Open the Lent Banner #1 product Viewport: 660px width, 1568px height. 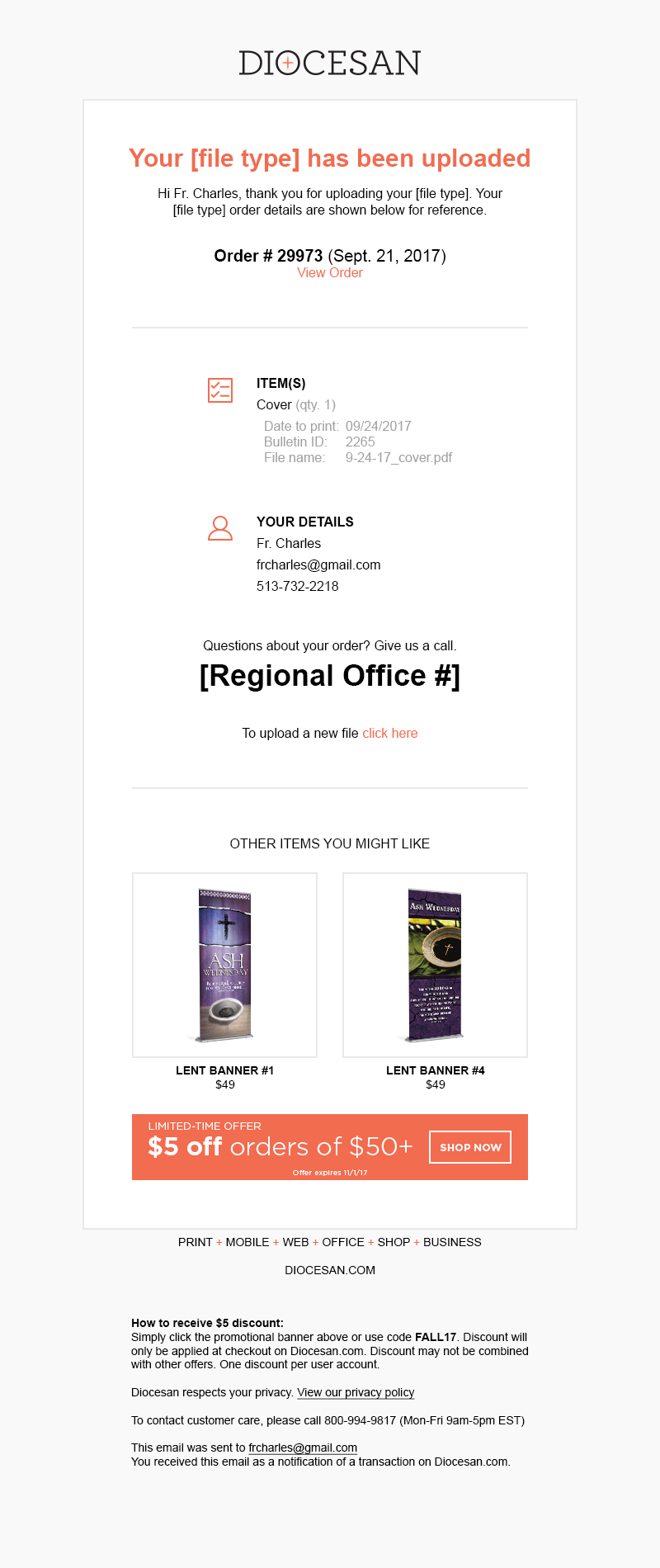coord(224,965)
